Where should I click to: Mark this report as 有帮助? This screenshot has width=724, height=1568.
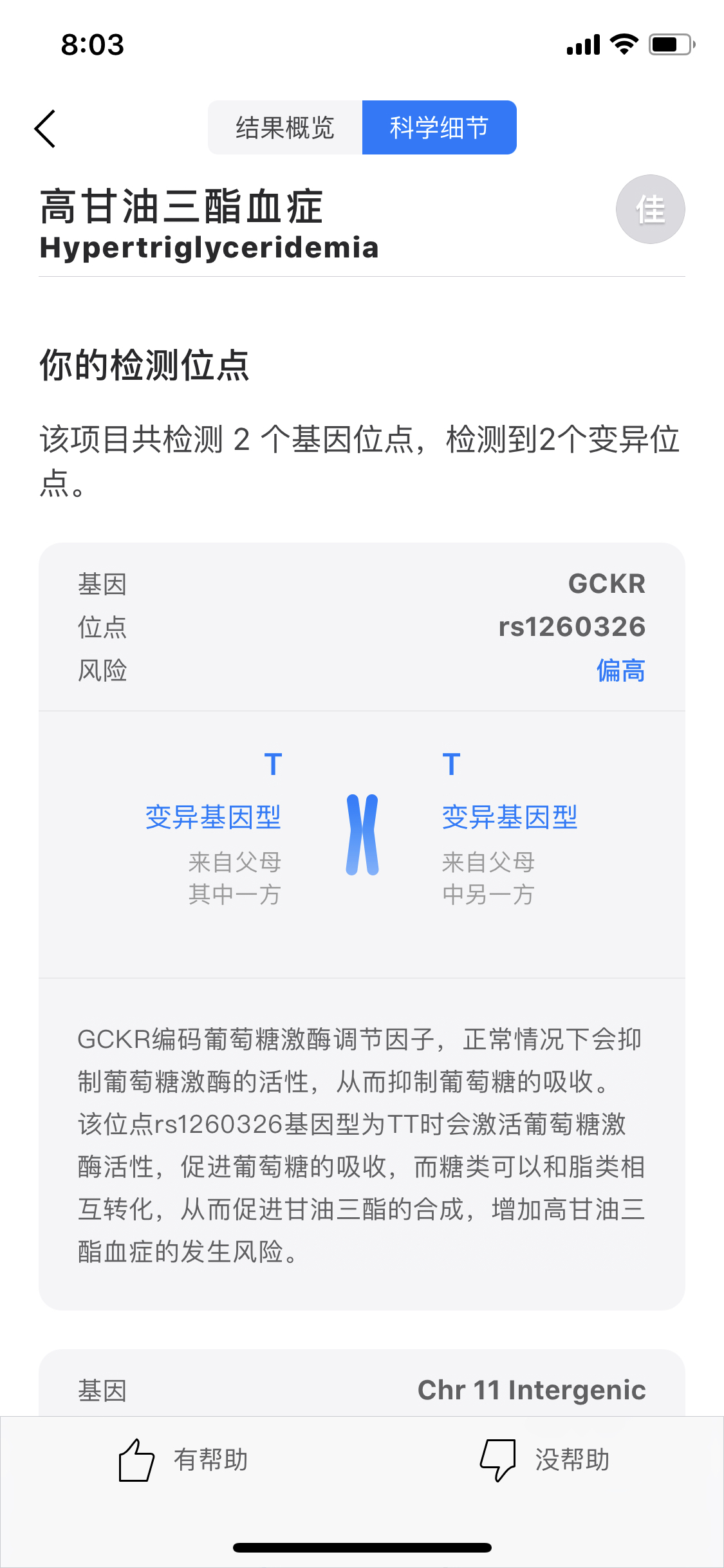coord(184,1460)
